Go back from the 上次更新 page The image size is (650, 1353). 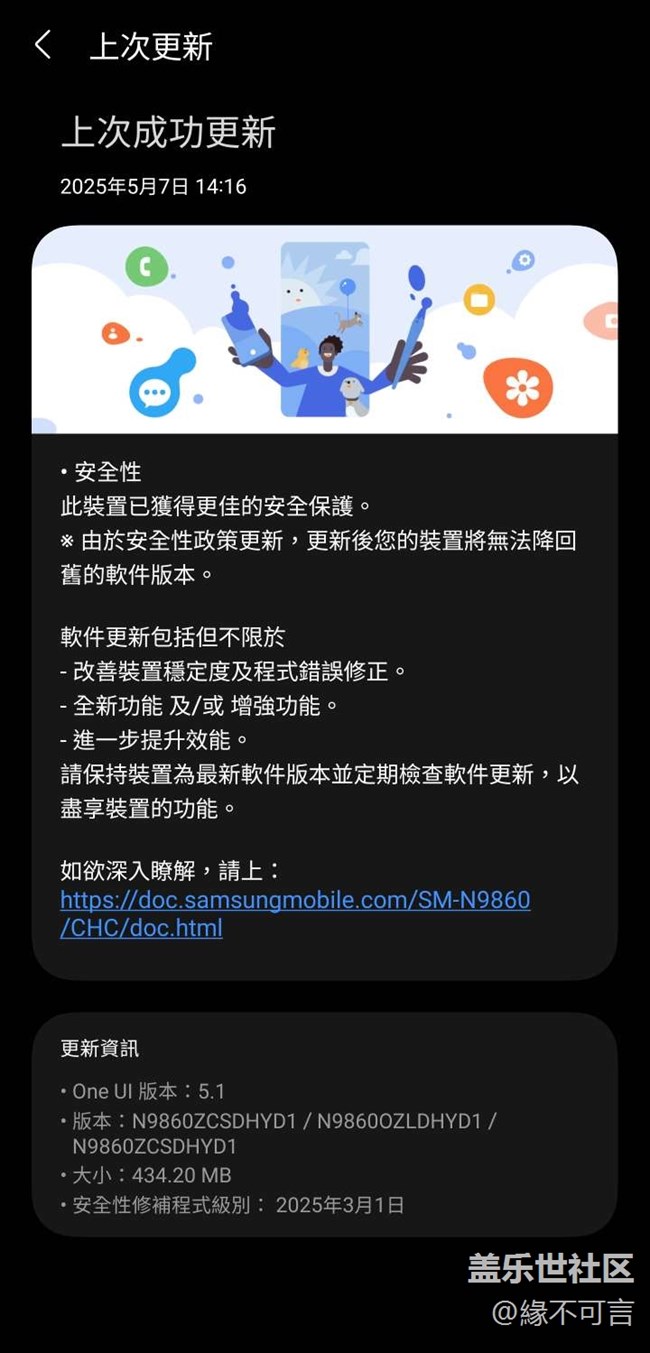tap(43, 45)
